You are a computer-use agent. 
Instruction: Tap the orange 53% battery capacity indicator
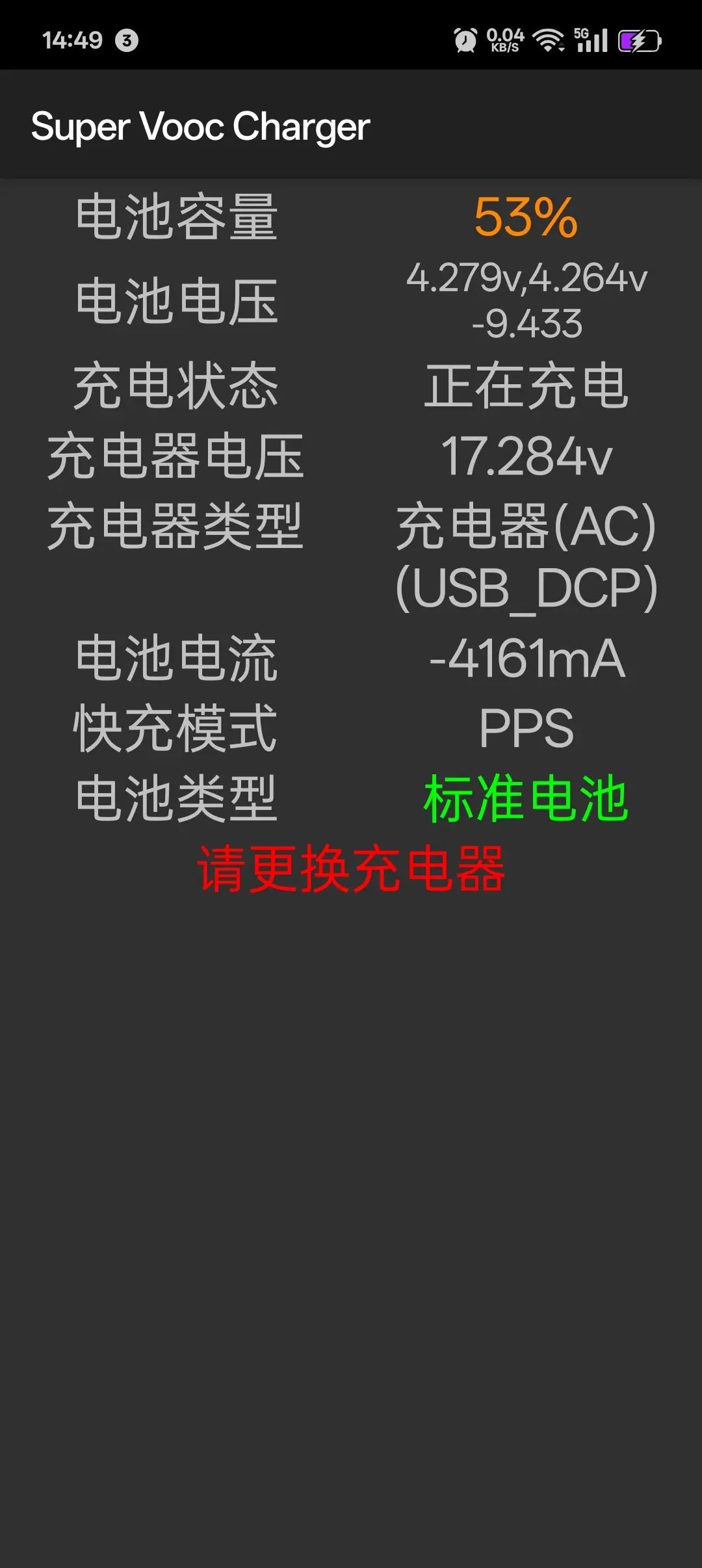click(x=524, y=219)
